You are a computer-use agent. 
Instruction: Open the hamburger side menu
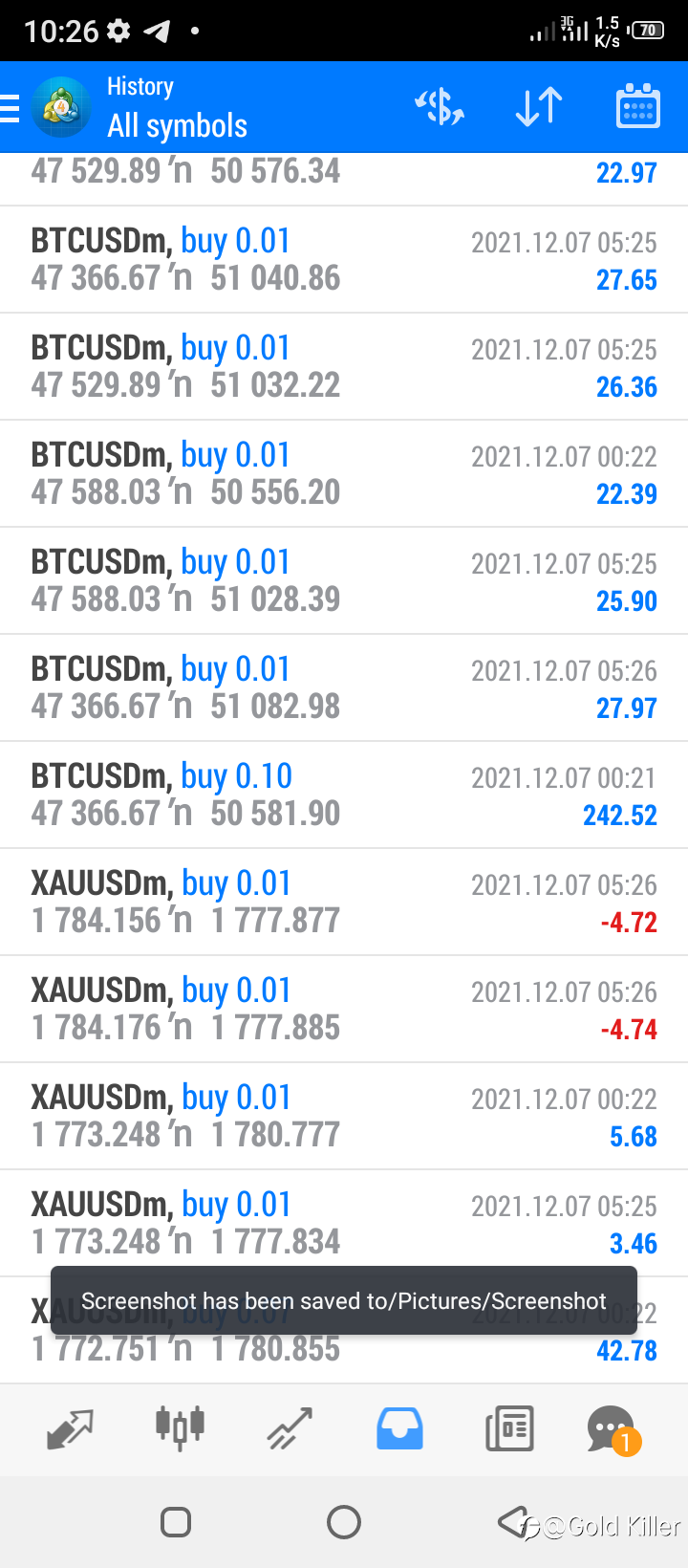[9, 108]
